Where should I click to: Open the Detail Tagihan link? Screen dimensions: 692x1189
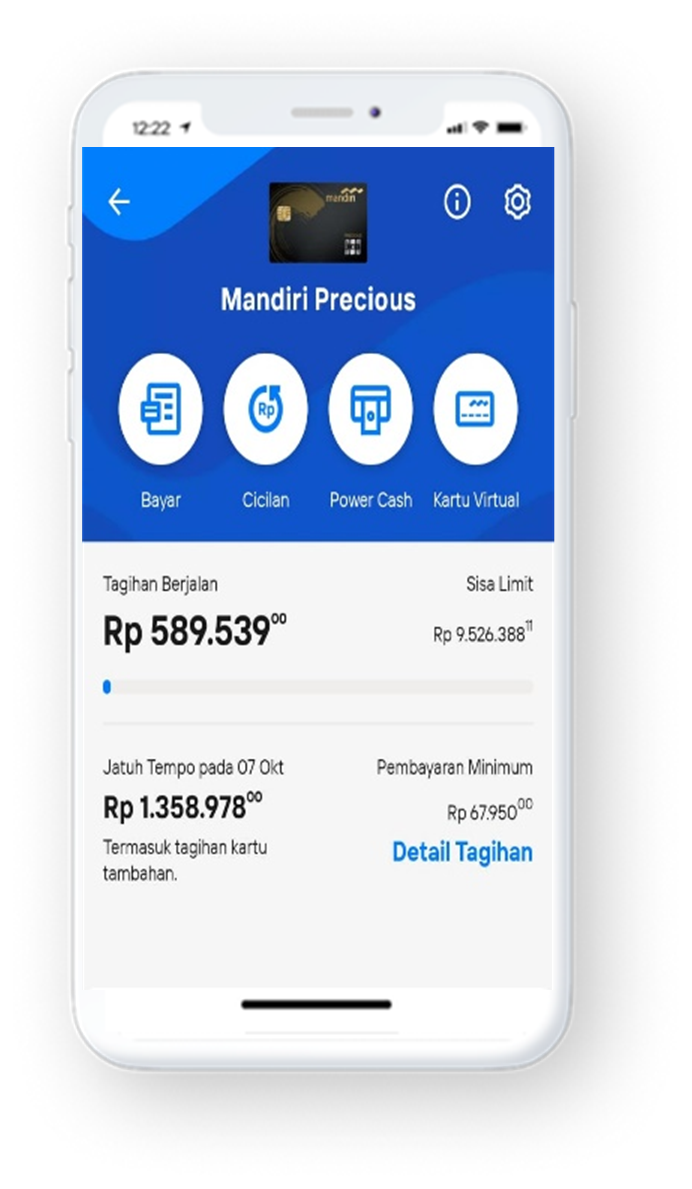(x=462, y=852)
